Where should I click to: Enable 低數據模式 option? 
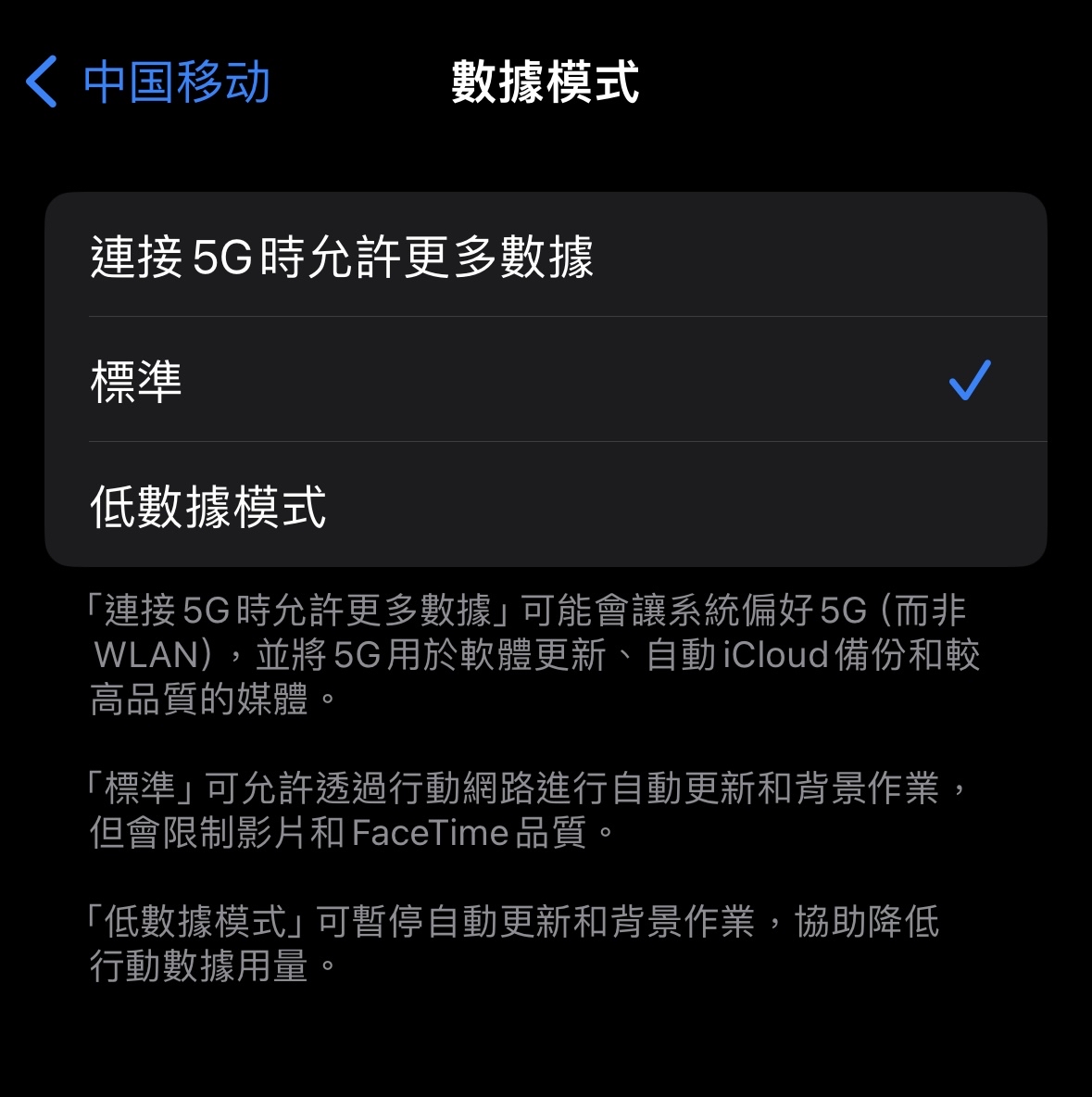coord(545,506)
